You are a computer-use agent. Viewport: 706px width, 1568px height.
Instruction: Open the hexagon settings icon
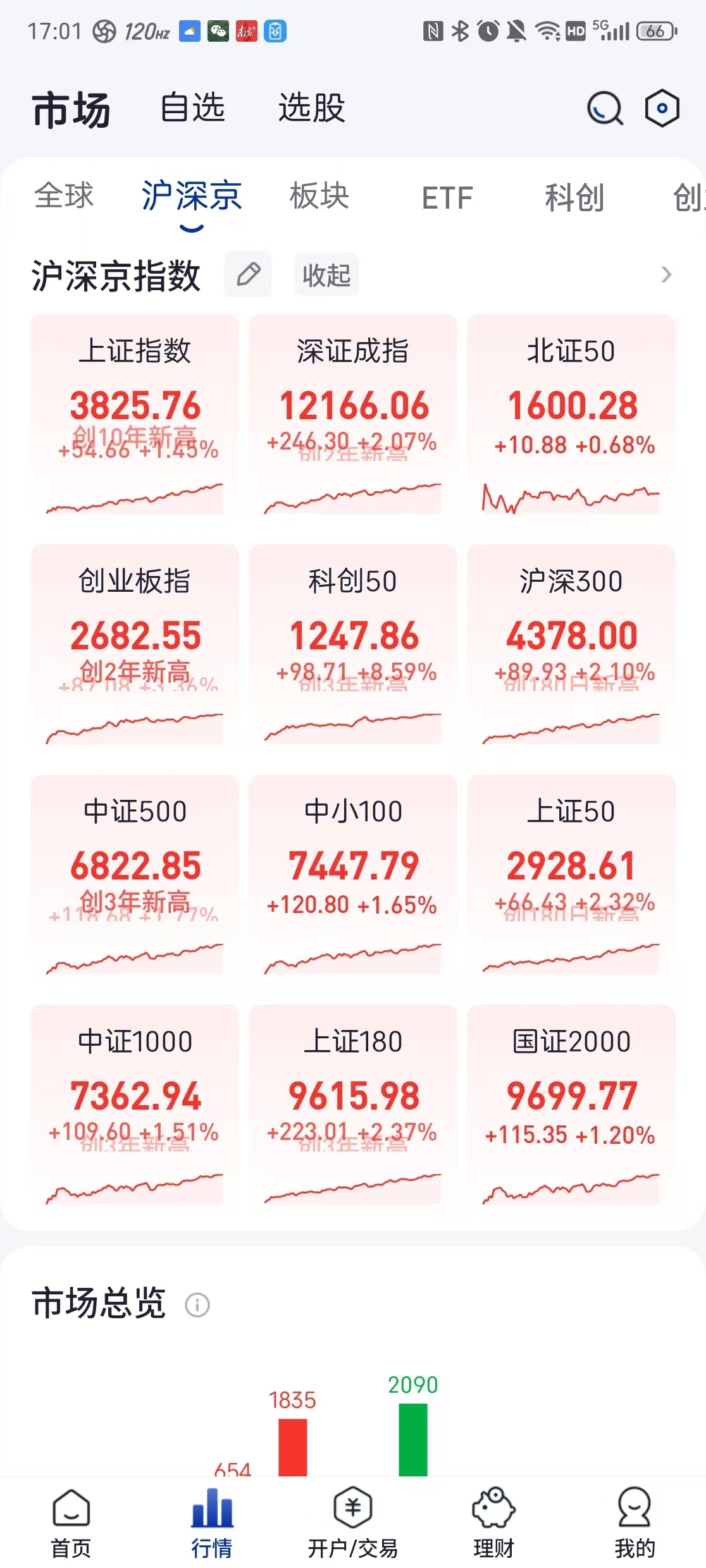click(662, 108)
